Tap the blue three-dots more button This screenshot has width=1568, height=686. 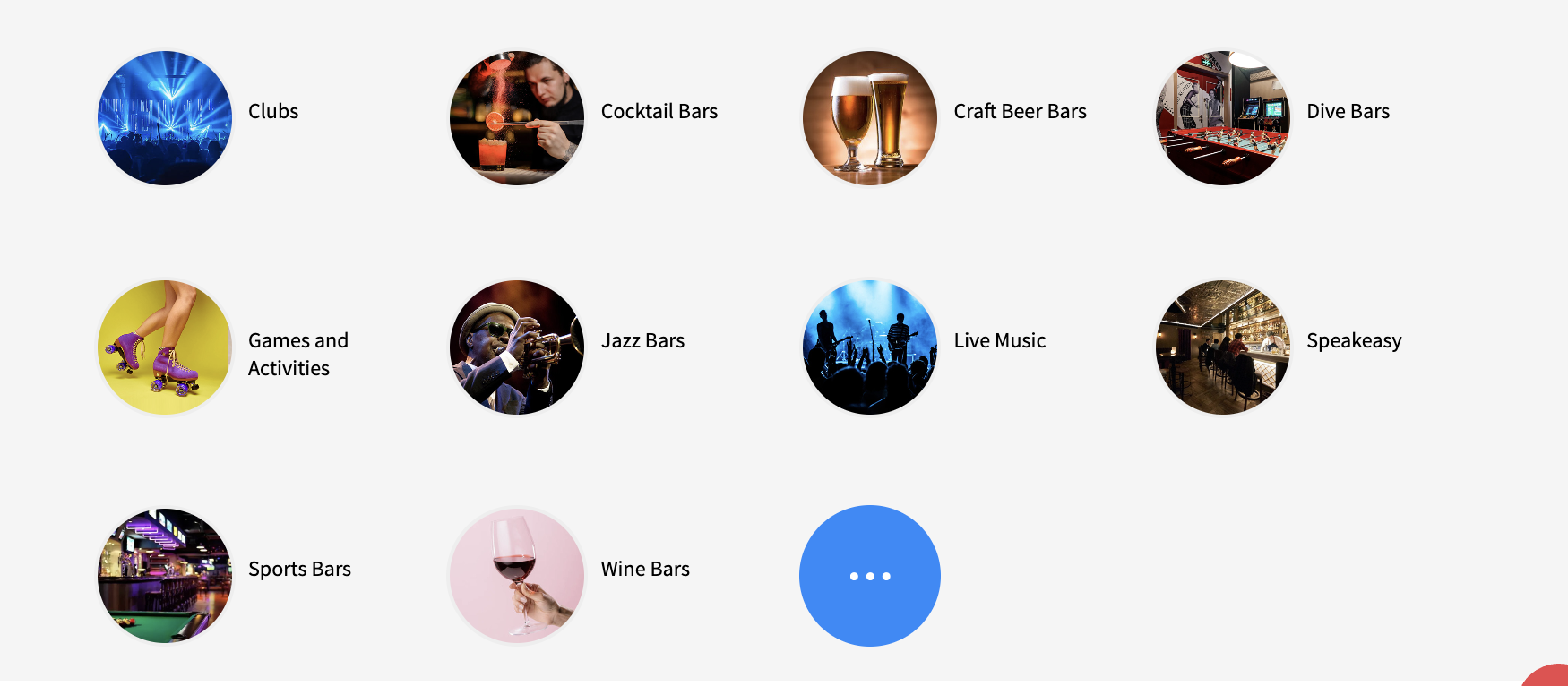pyautogui.click(x=870, y=576)
